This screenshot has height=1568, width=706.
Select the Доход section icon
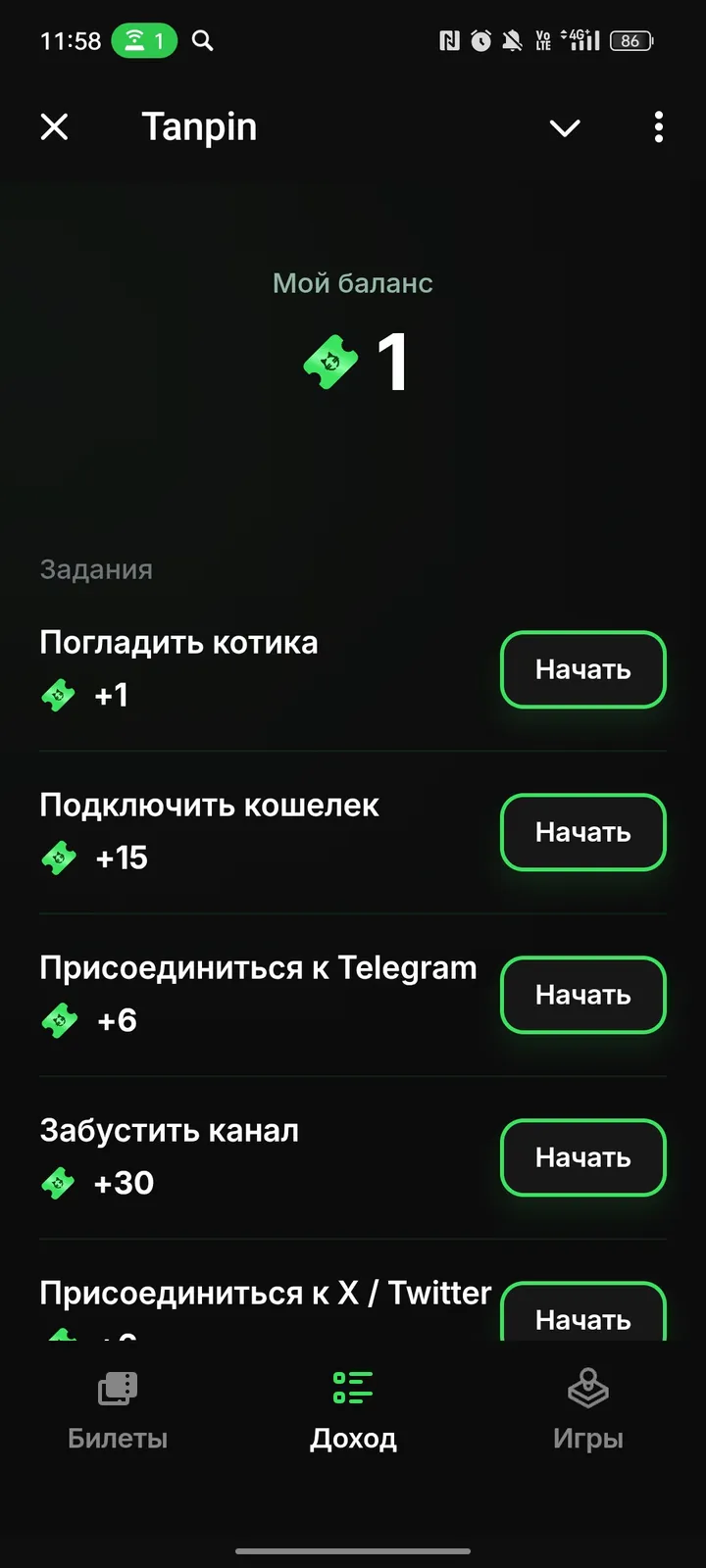click(x=352, y=1385)
